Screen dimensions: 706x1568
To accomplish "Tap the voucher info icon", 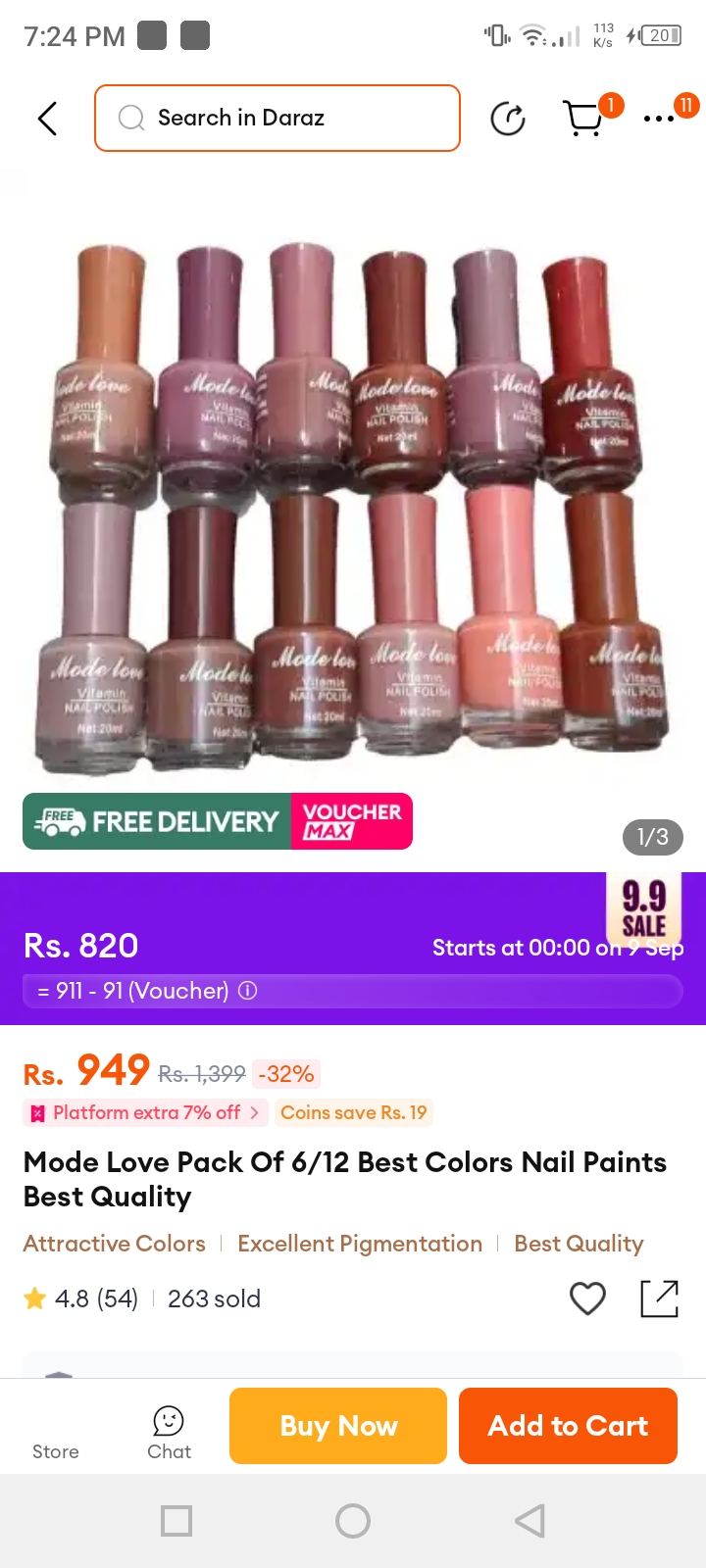I will 248,991.
